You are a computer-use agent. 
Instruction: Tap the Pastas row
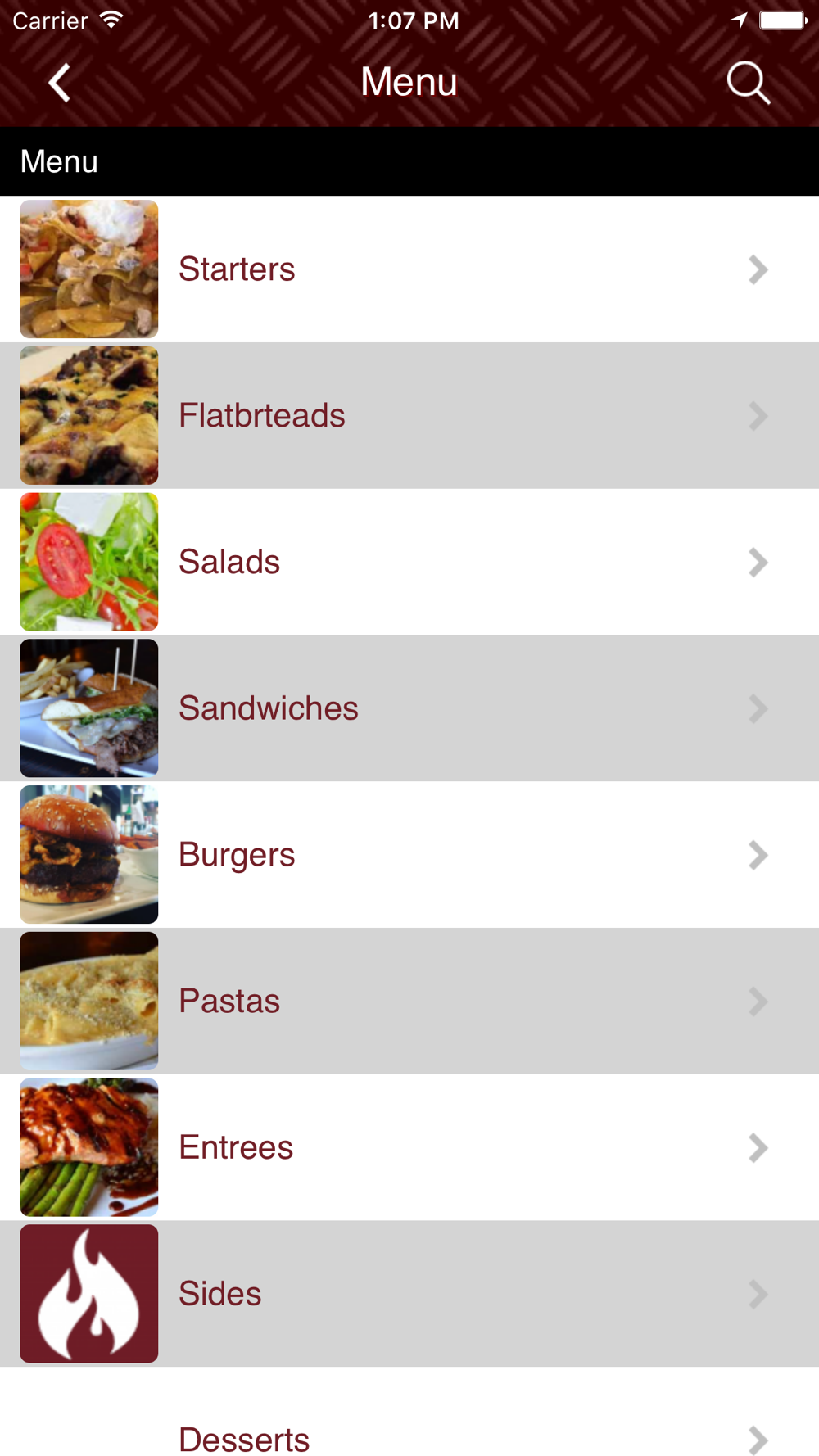[x=409, y=1001]
